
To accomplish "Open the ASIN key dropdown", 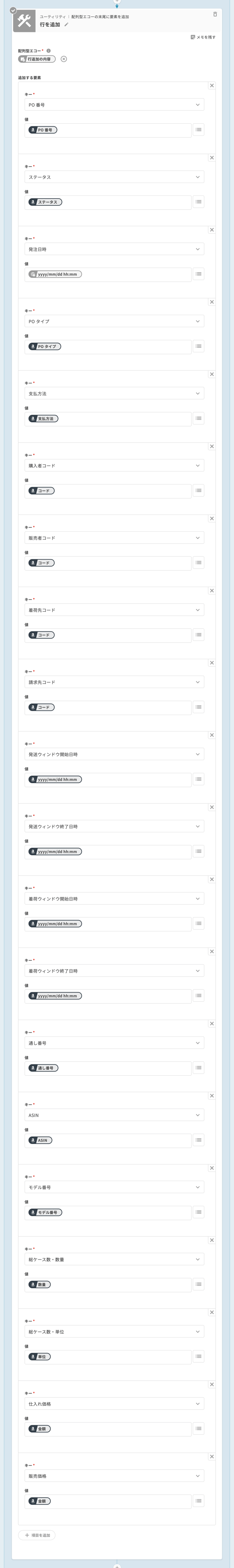I will tap(114, 1115).
